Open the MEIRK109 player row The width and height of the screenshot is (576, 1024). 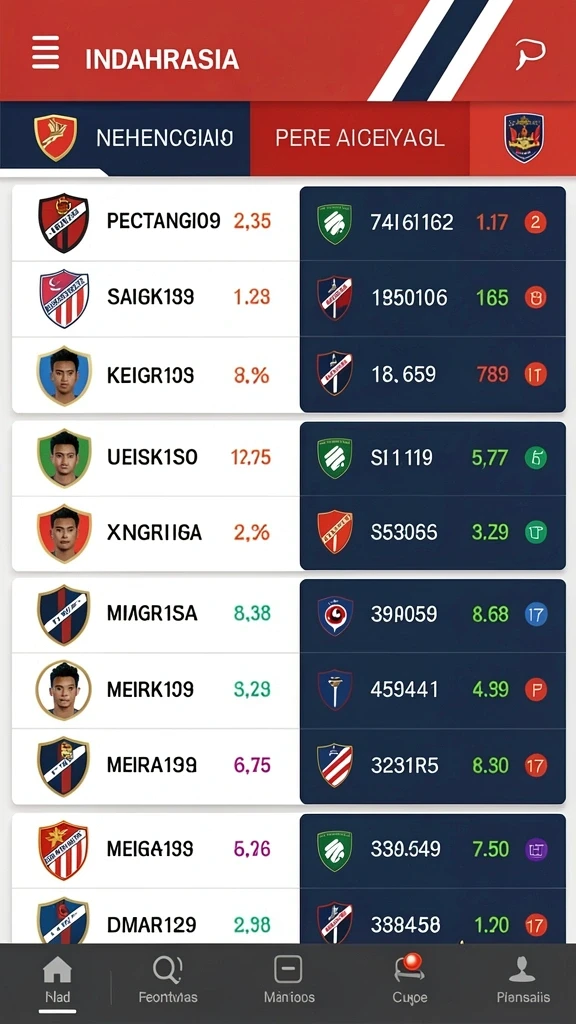tap(156, 691)
